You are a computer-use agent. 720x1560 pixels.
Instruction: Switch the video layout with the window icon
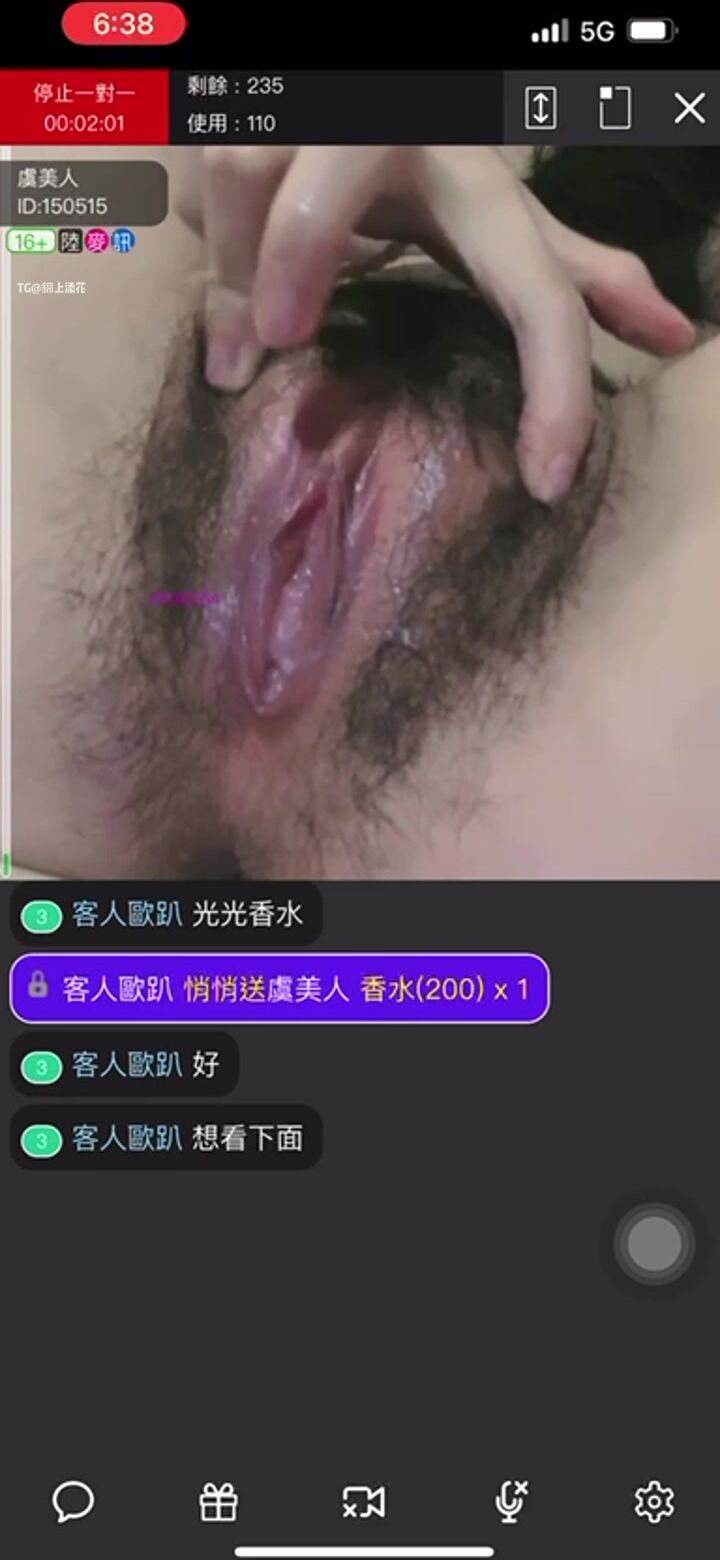(x=614, y=107)
